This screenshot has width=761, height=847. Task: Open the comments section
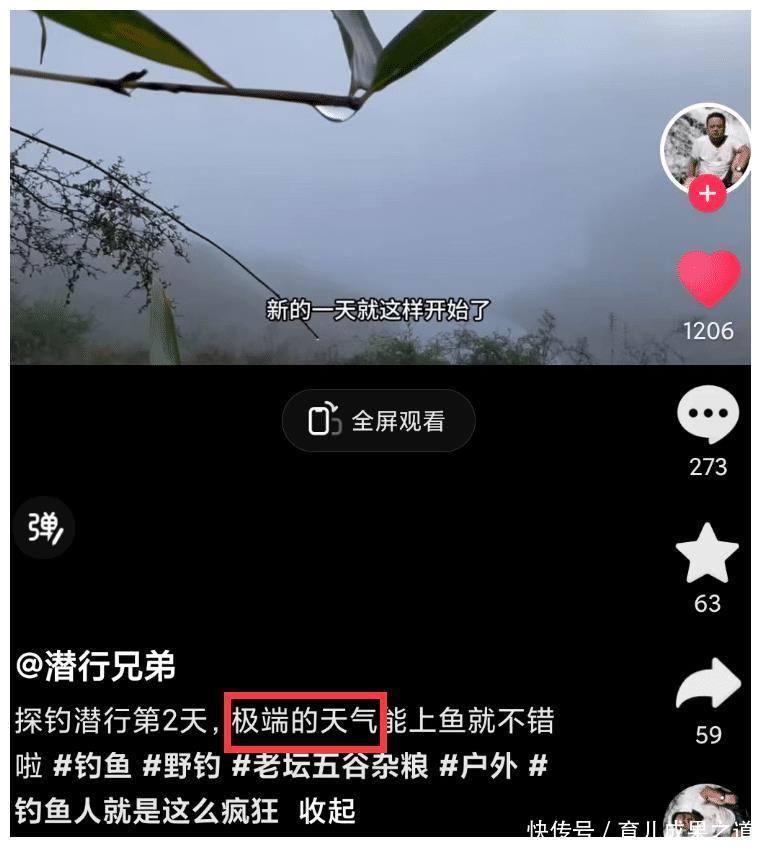pyautogui.click(x=707, y=415)
